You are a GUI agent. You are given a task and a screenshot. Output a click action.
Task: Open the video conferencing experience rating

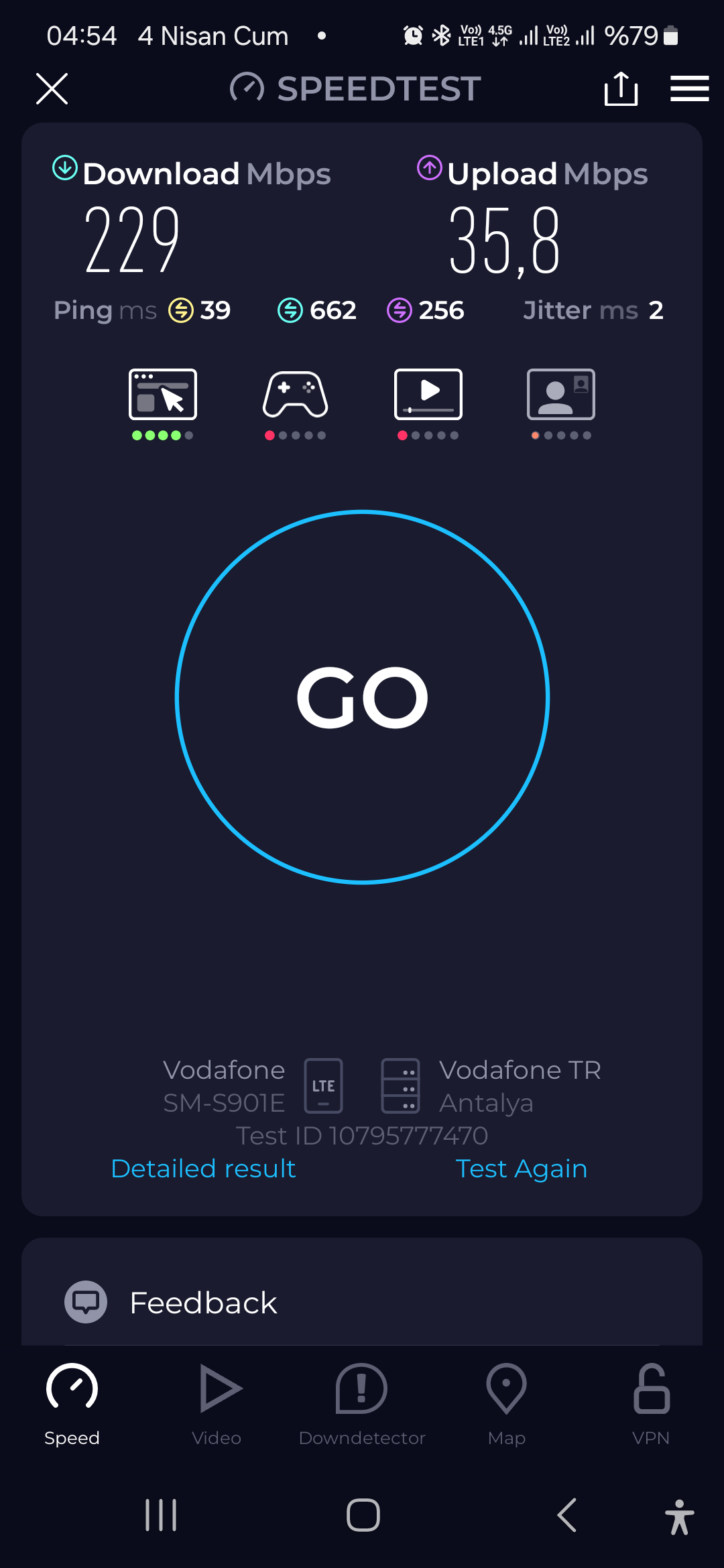pos(561,404)
